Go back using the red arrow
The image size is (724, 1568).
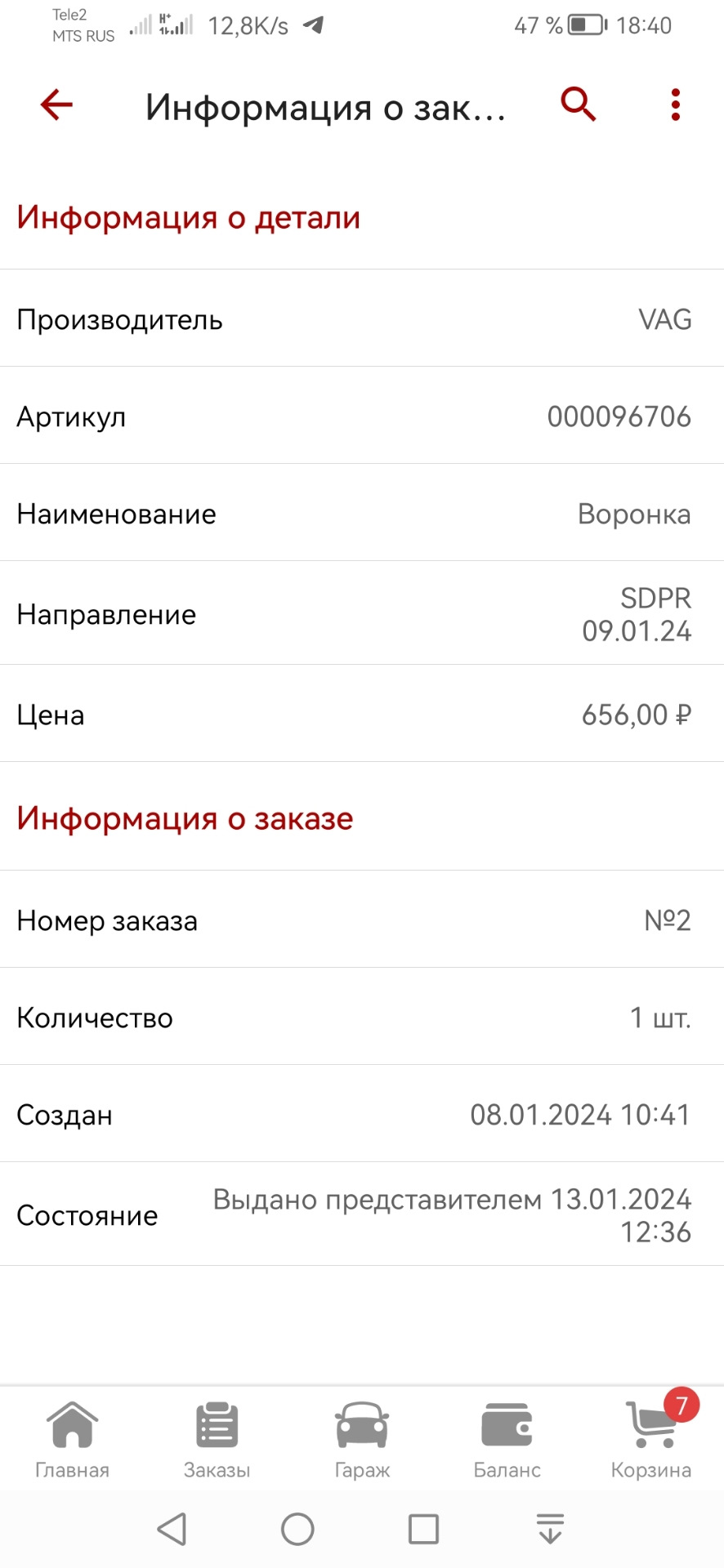tap(56, 105)
